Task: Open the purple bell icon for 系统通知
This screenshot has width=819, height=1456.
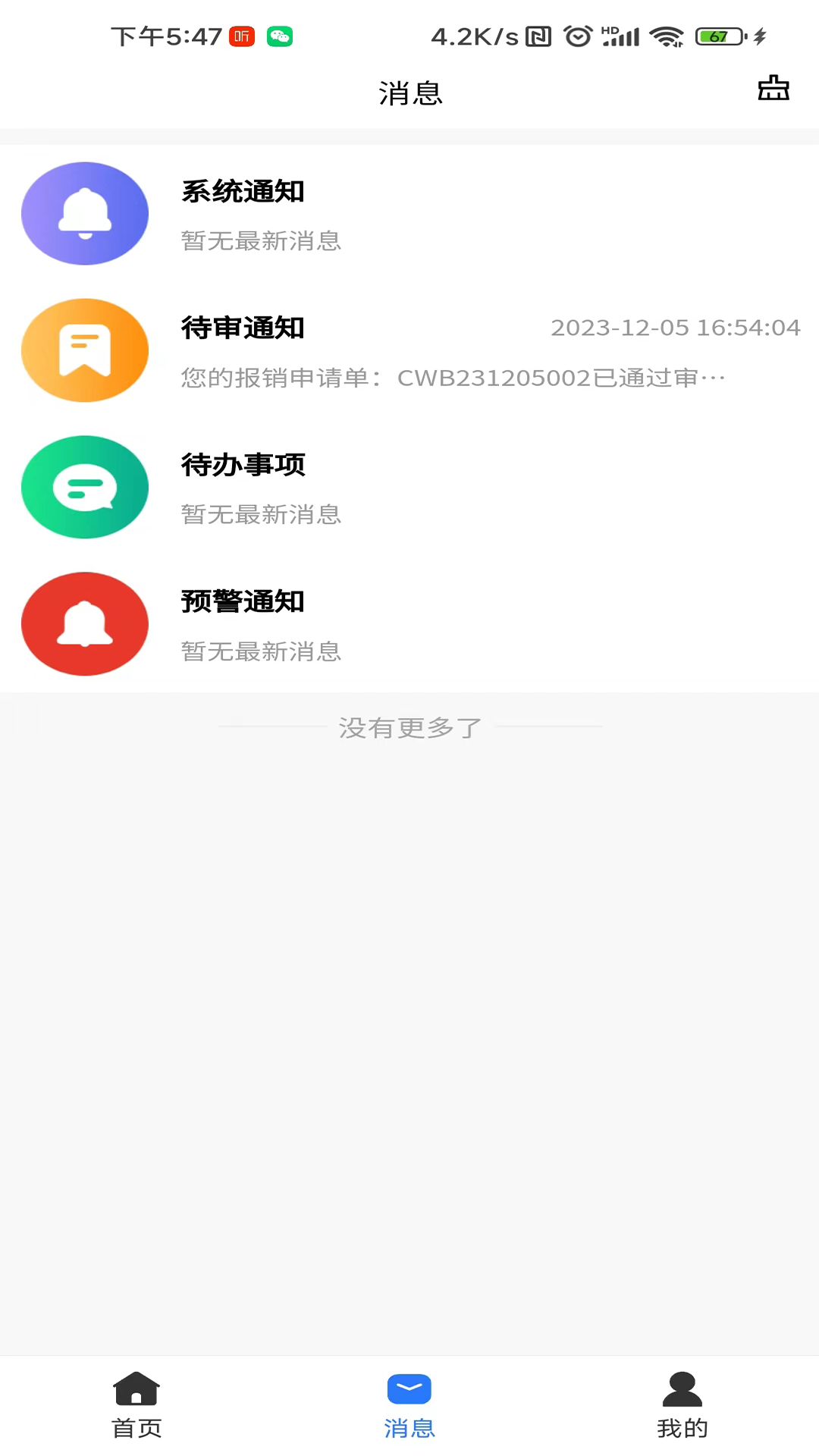Action: (x=84, y=214)
